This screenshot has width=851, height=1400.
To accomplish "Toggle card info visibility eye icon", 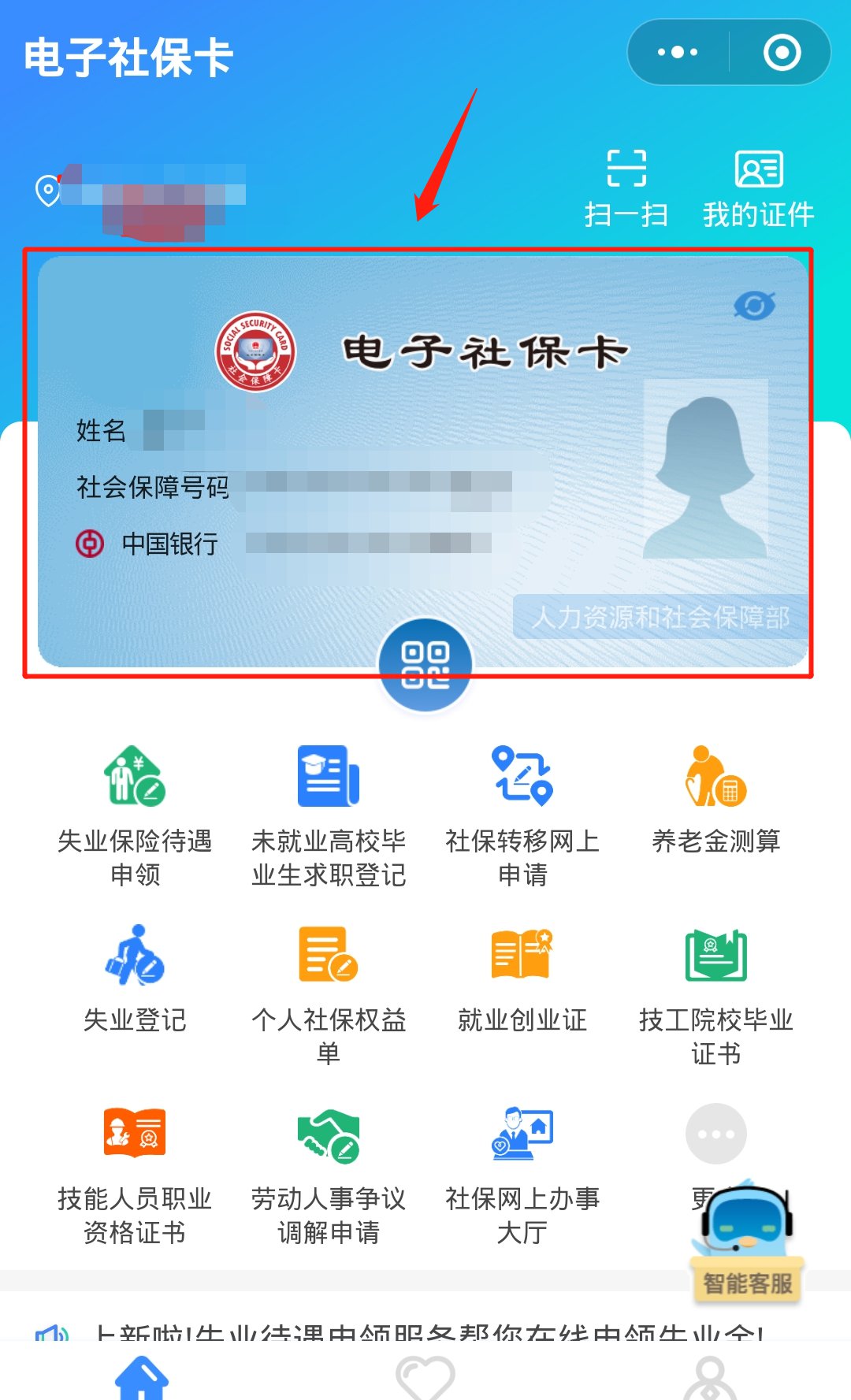I will point(754,306).
